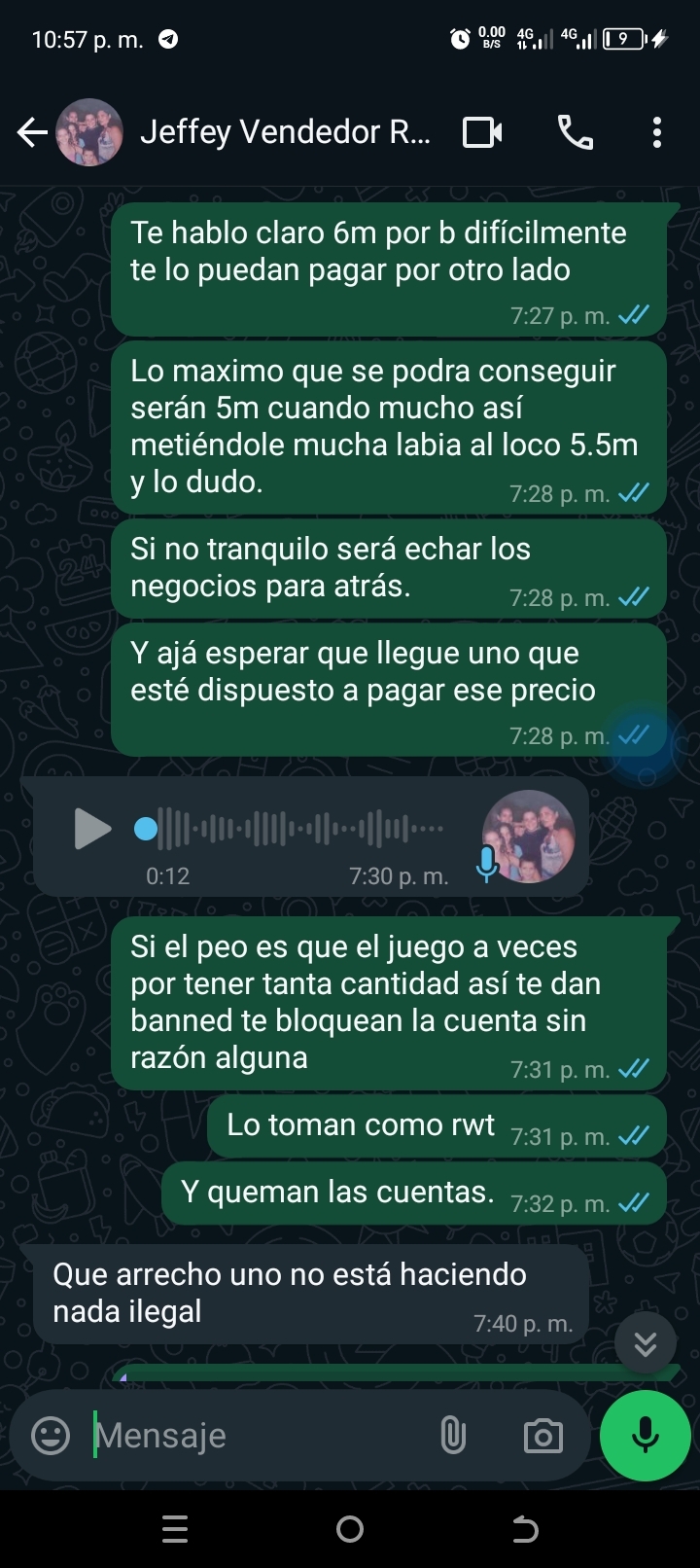
Task: Start a voice call with Jeffey
Action: click(575, 132)
